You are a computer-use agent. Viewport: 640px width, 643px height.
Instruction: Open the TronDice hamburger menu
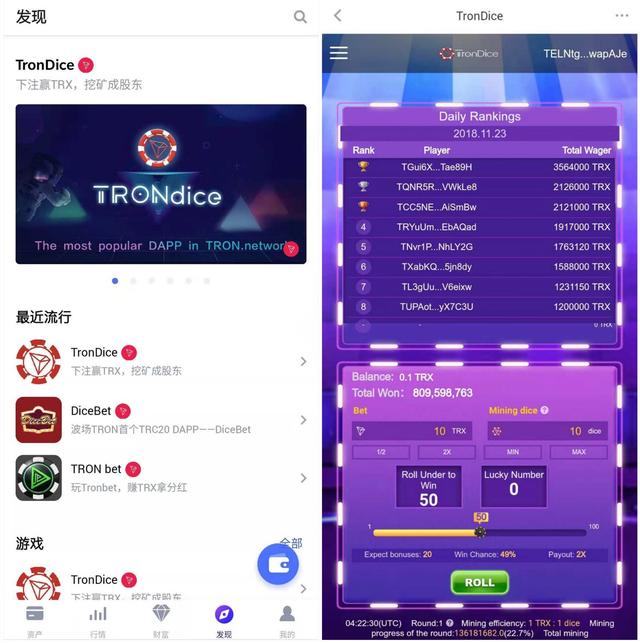[339, 53]
